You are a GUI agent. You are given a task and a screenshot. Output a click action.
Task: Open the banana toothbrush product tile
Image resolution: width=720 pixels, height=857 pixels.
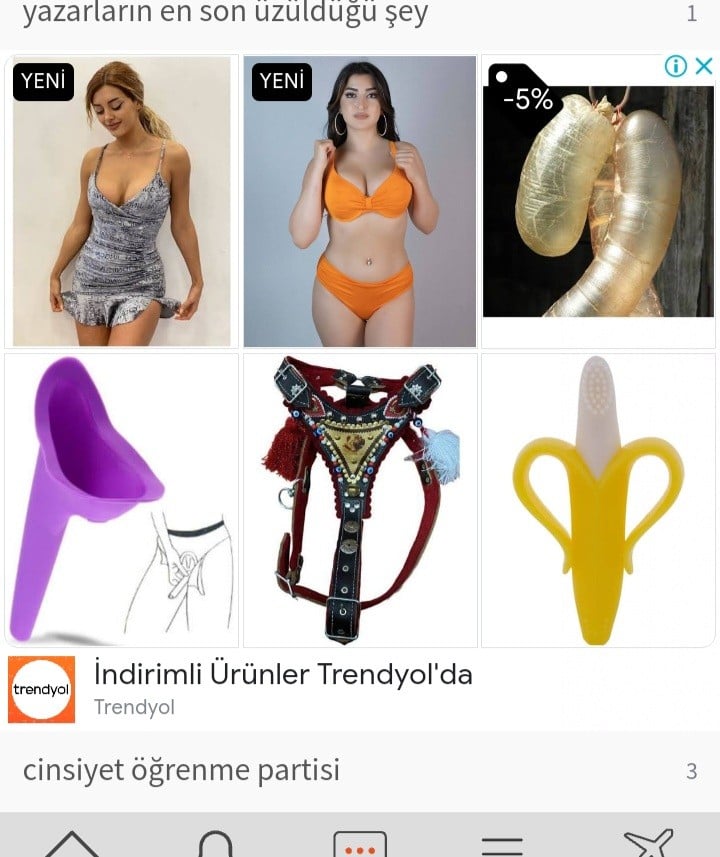click(598, 500)
